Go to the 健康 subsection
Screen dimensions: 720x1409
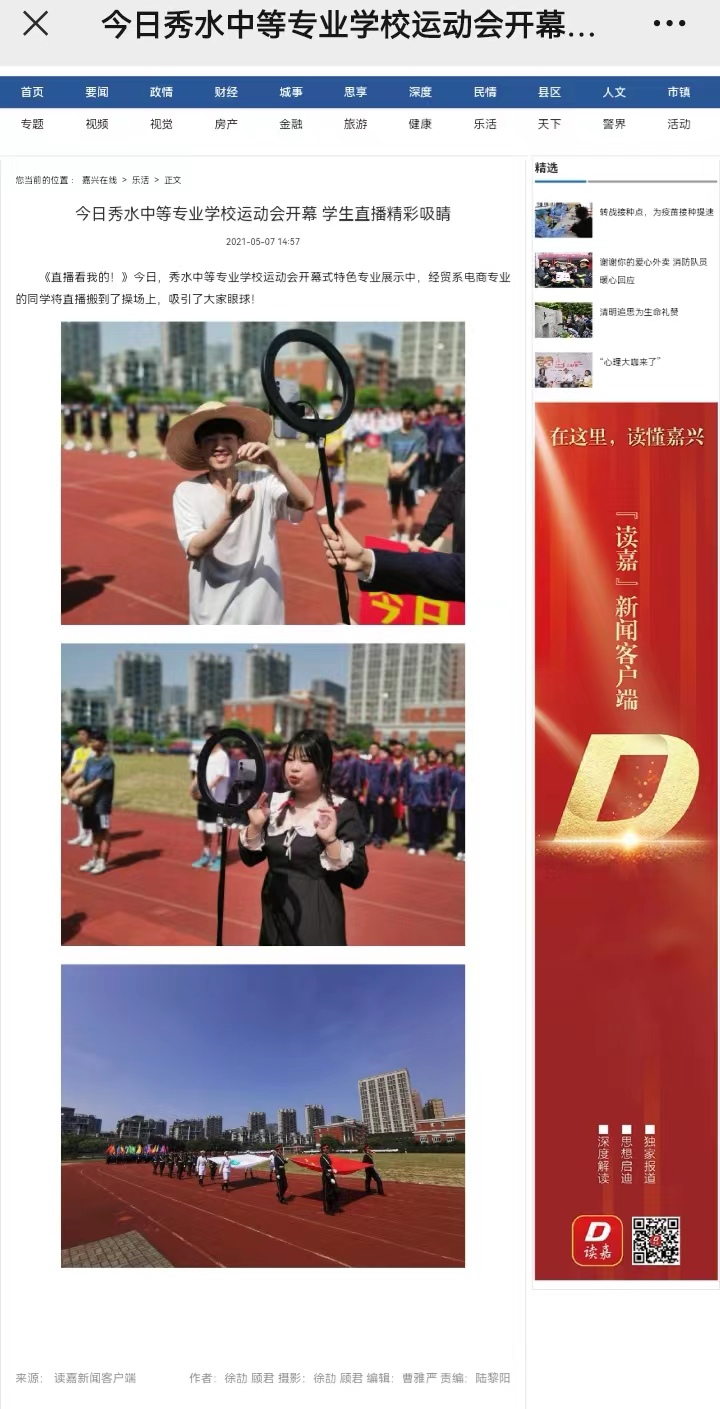pos(420,124)
